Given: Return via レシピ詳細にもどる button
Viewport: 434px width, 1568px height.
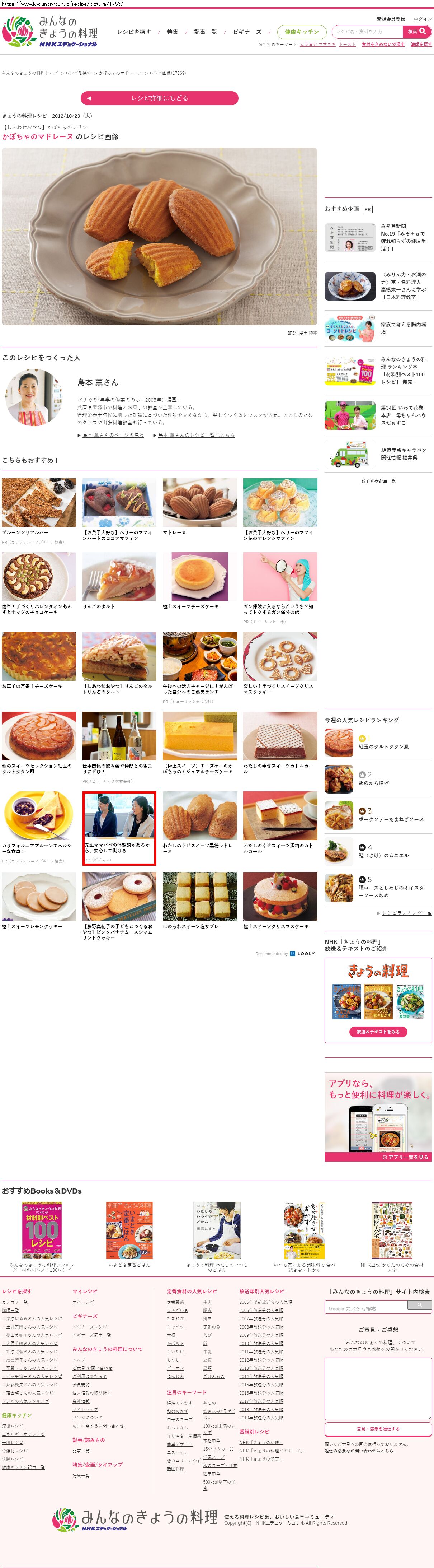Looking at the screenshot, I should pos(159,98).
